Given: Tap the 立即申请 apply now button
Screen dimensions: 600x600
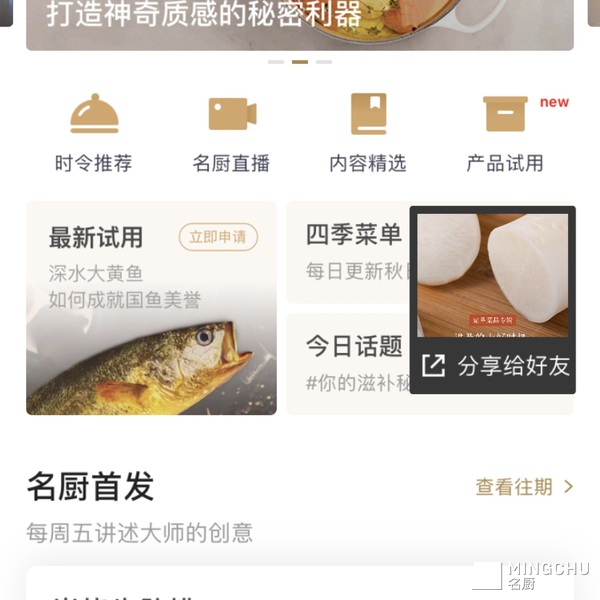Looking at the screenshot, I should tap(218, 237).
